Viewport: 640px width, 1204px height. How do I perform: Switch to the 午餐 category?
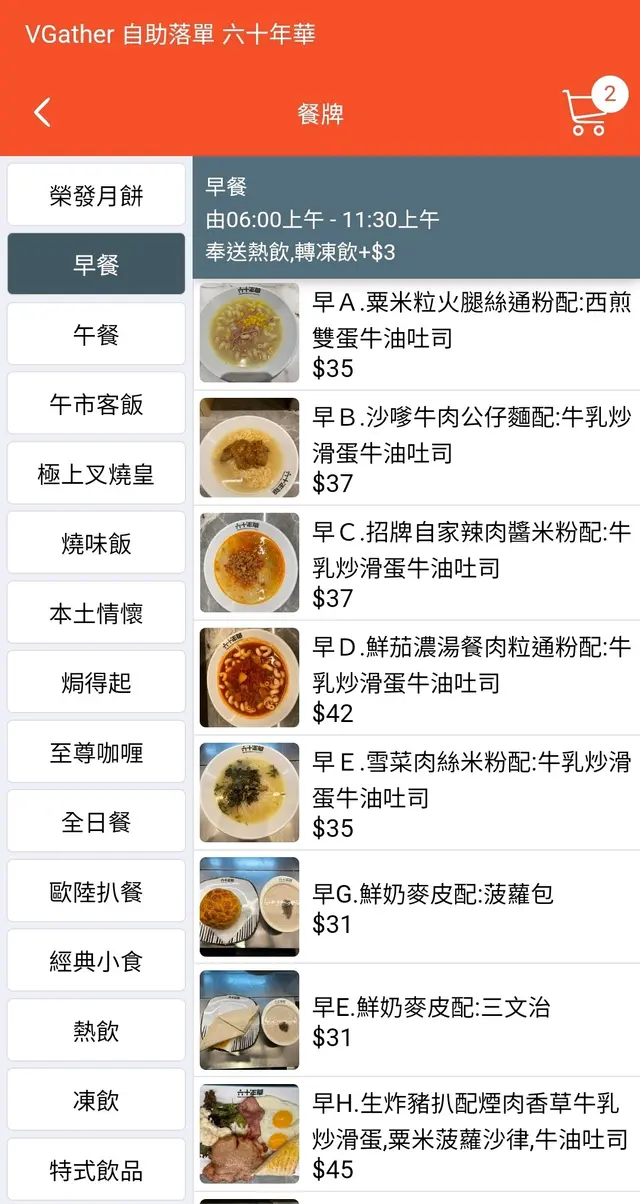(x=96, y=334)
